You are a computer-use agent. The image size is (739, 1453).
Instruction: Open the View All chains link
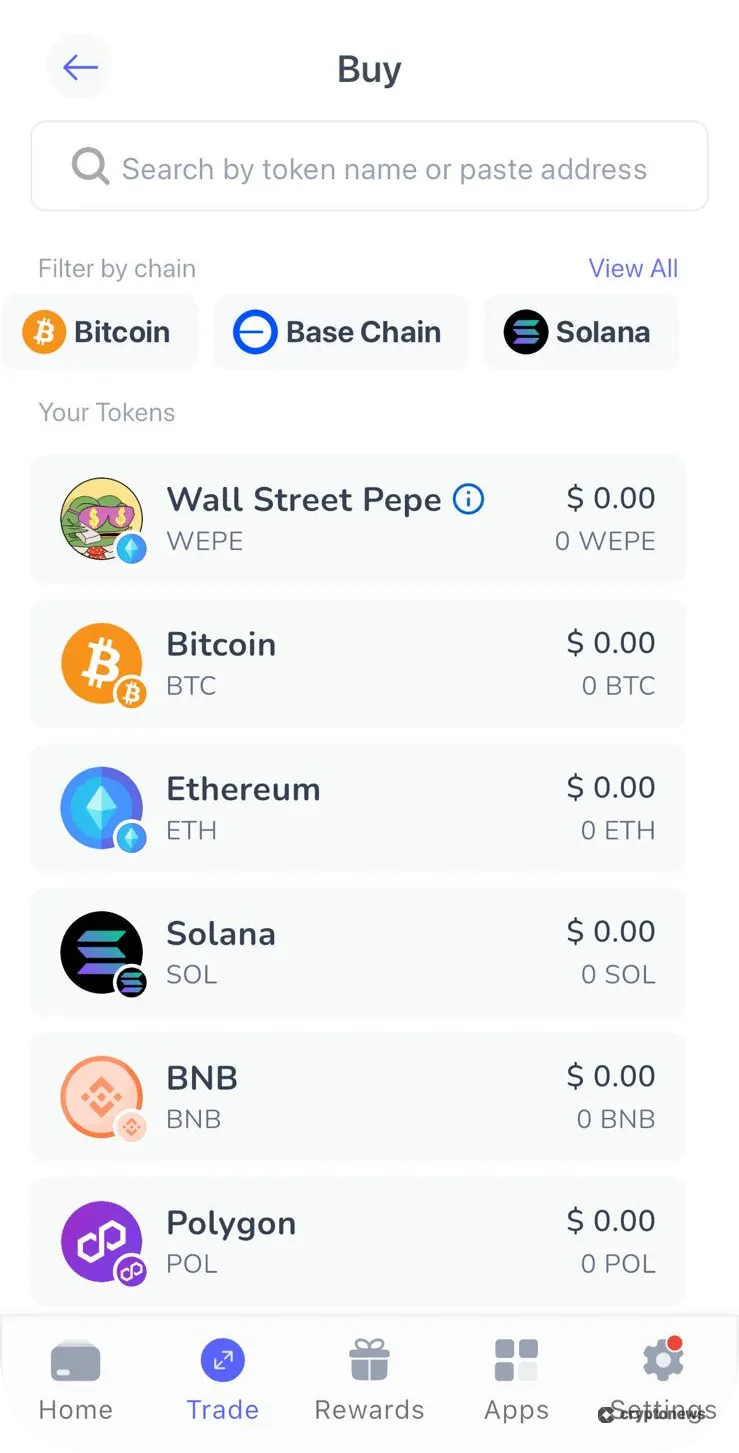point(634,268)
